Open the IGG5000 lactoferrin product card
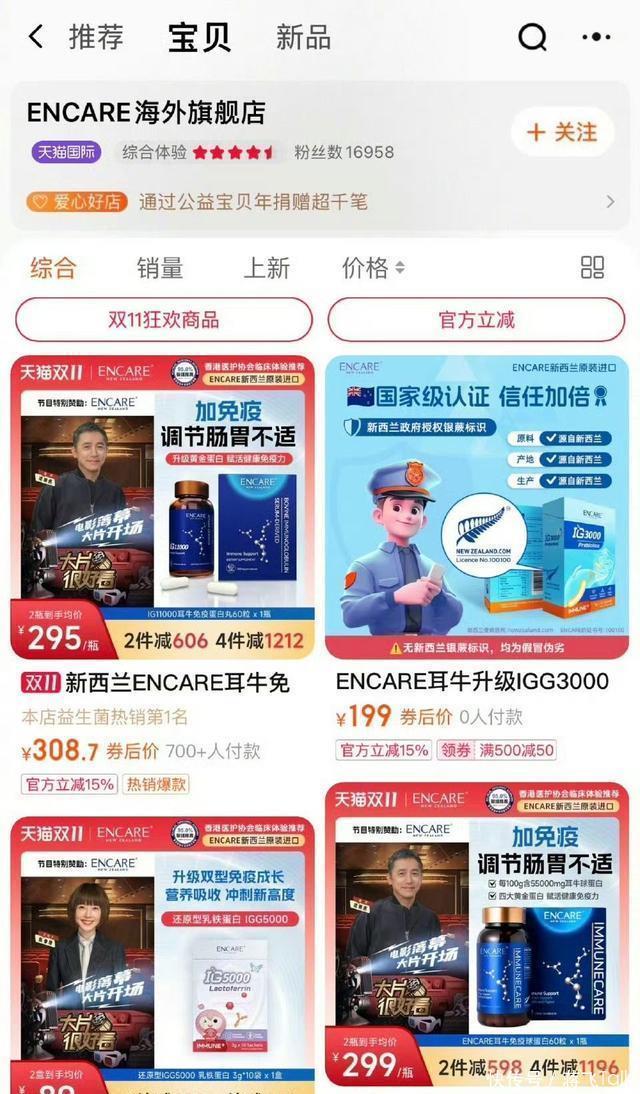640x1094 pixels. [x=163, y=950]
